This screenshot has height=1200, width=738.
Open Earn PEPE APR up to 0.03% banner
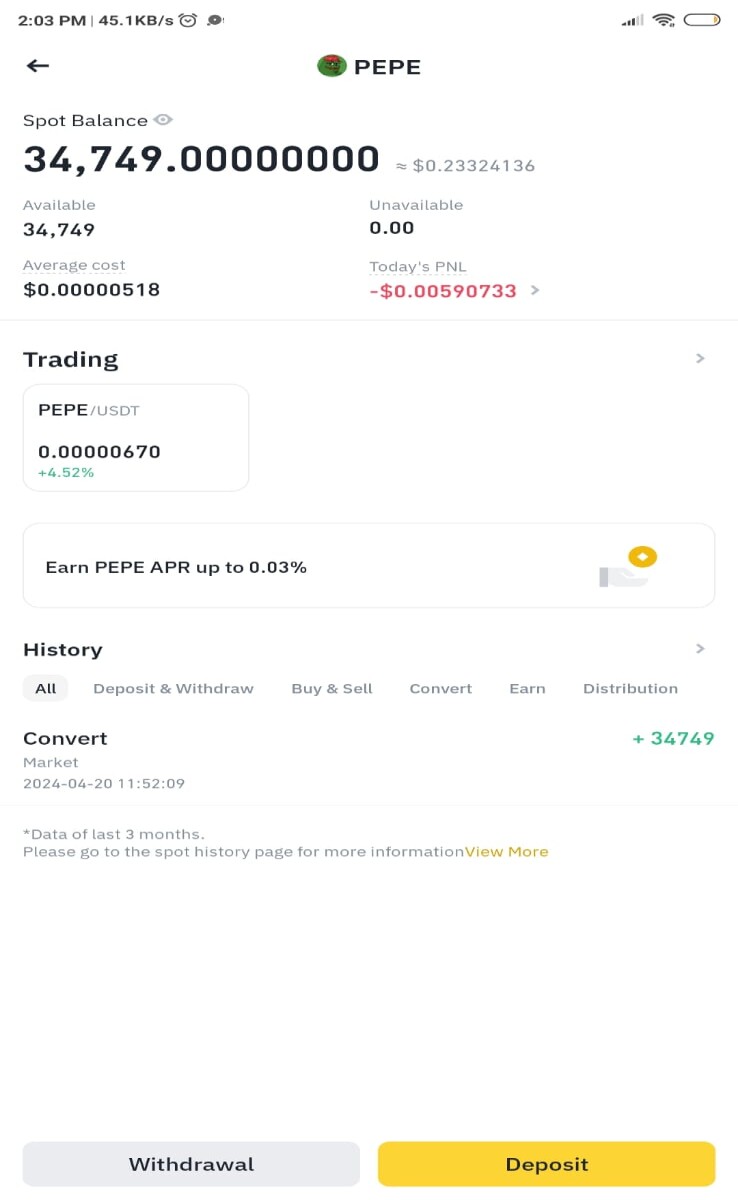point(369,566)
